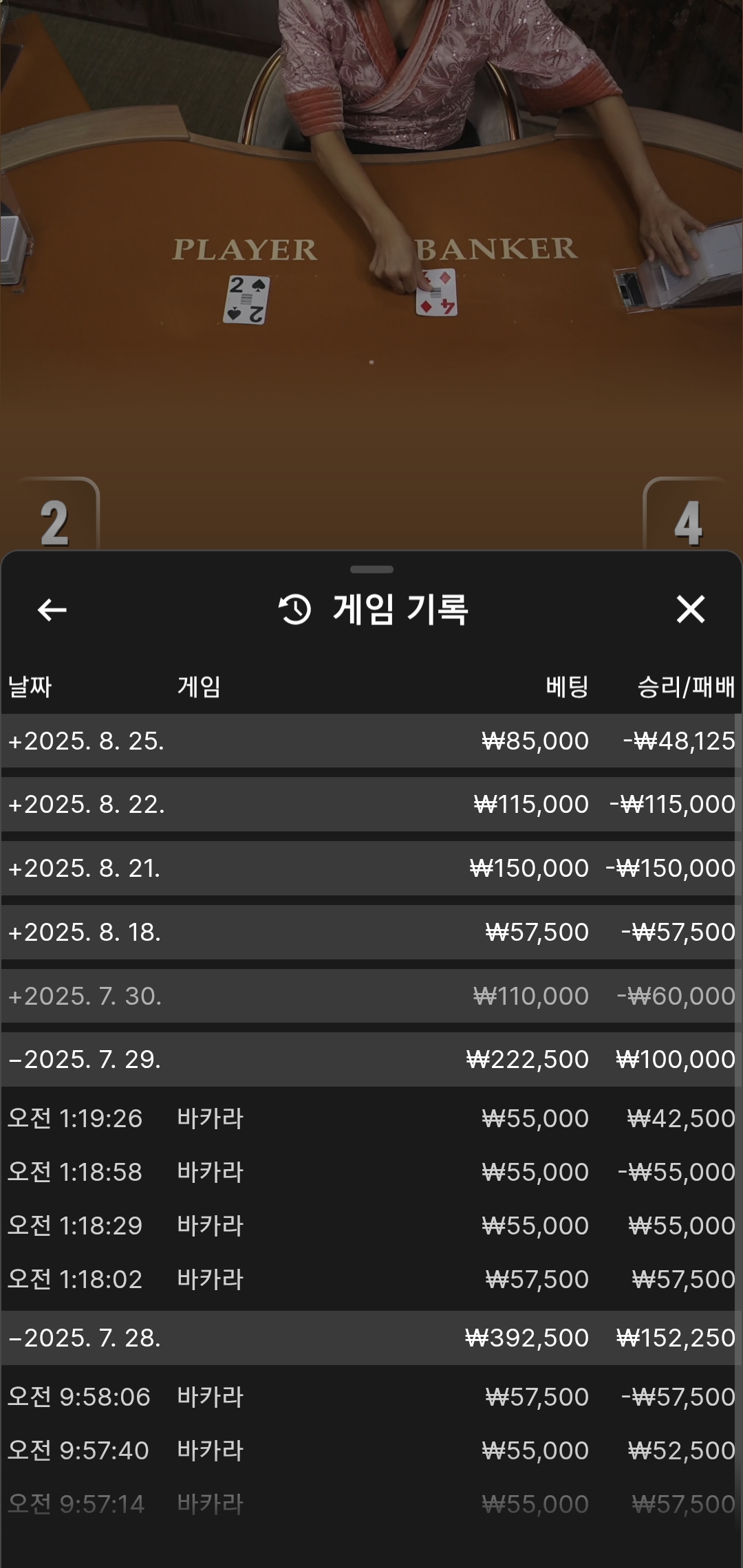
Task: Open the 오전 9:58:06 baccarat record
Action: click(x=371, y=1397)
